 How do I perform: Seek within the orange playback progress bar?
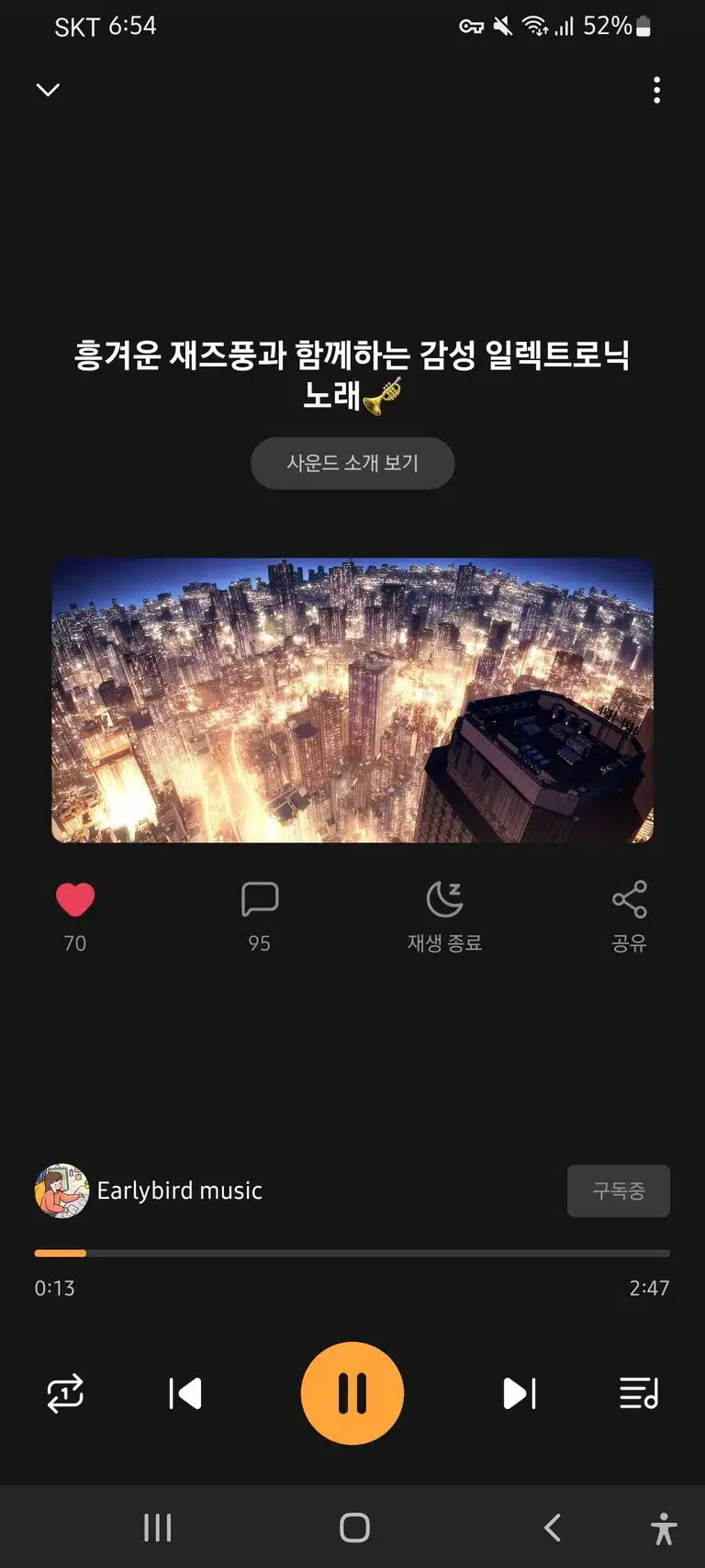[352, 1253]
